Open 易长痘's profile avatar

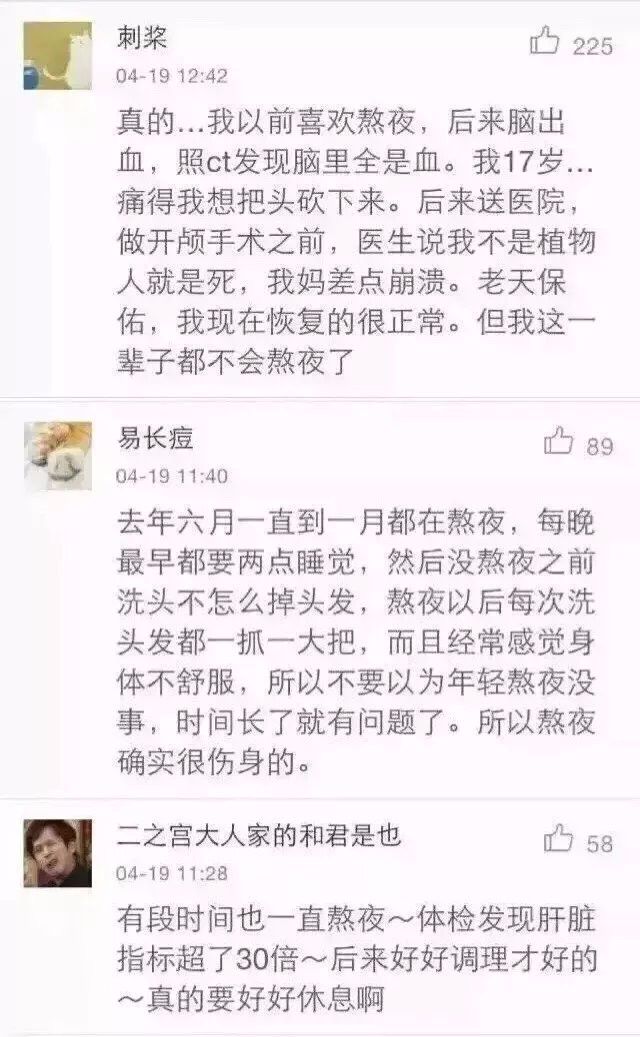pos(57,455)
